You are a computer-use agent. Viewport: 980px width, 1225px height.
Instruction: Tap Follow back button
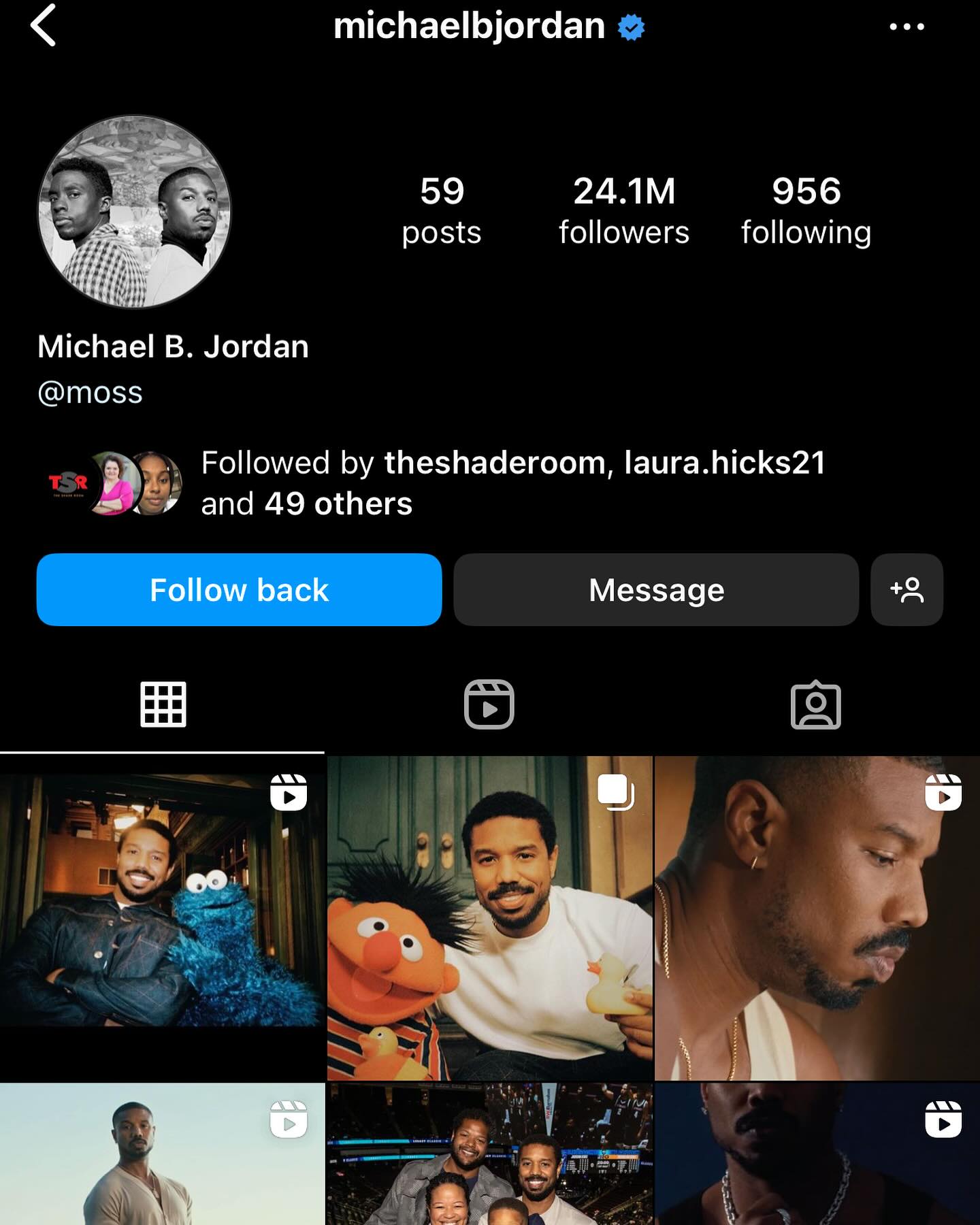[239, 589]
